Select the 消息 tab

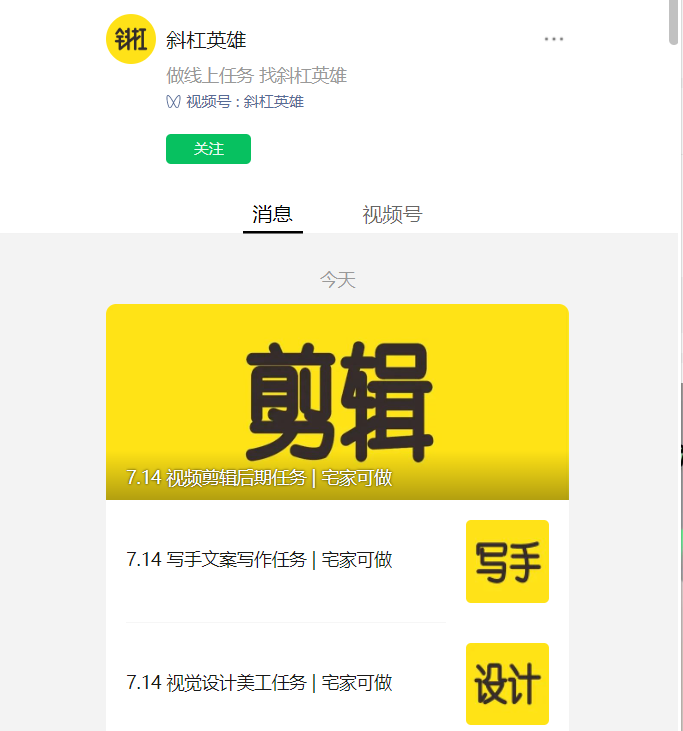tap(272, 214)
